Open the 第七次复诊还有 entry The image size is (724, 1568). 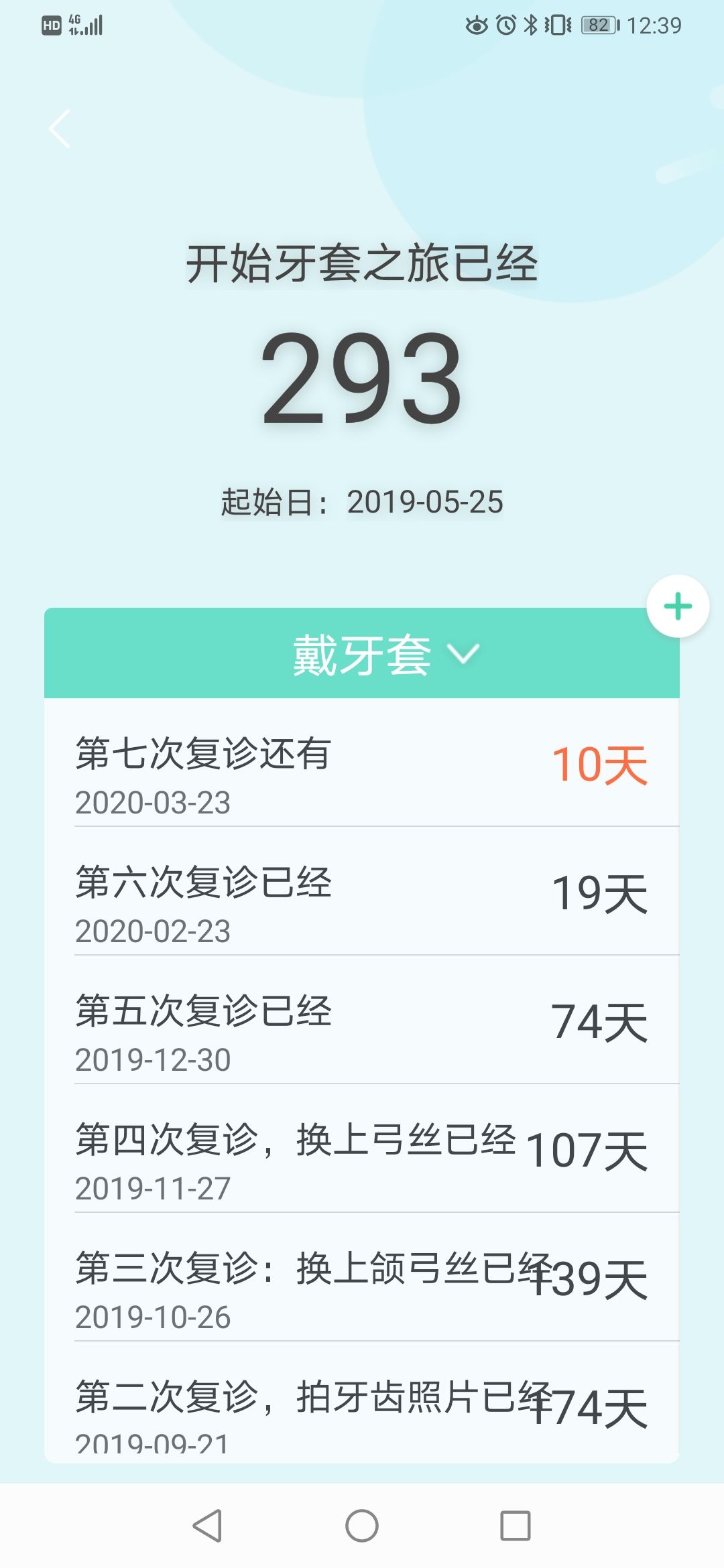coord(362,763)
